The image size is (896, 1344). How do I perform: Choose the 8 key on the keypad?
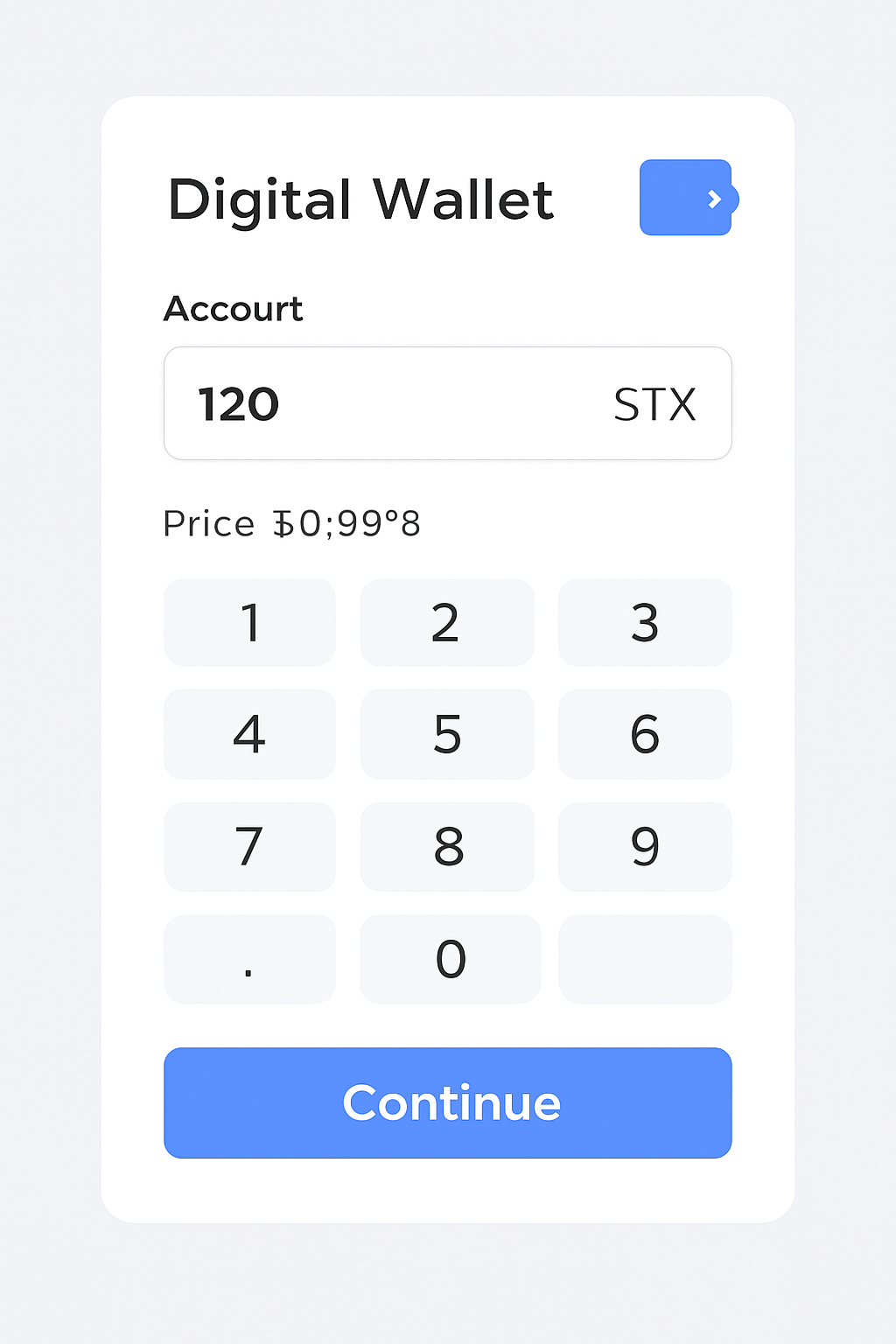click(447, 847)
